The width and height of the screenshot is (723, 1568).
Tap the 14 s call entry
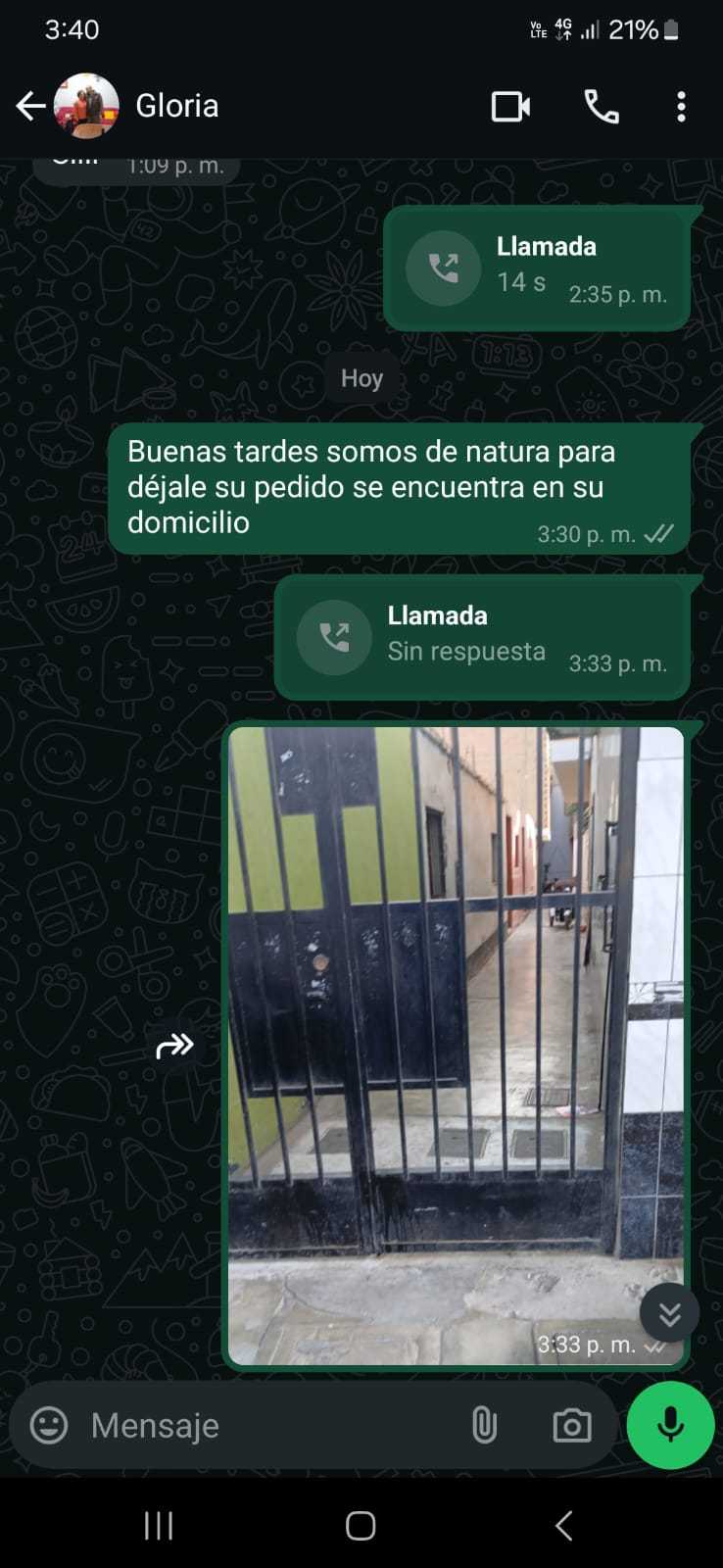[536, 268]
